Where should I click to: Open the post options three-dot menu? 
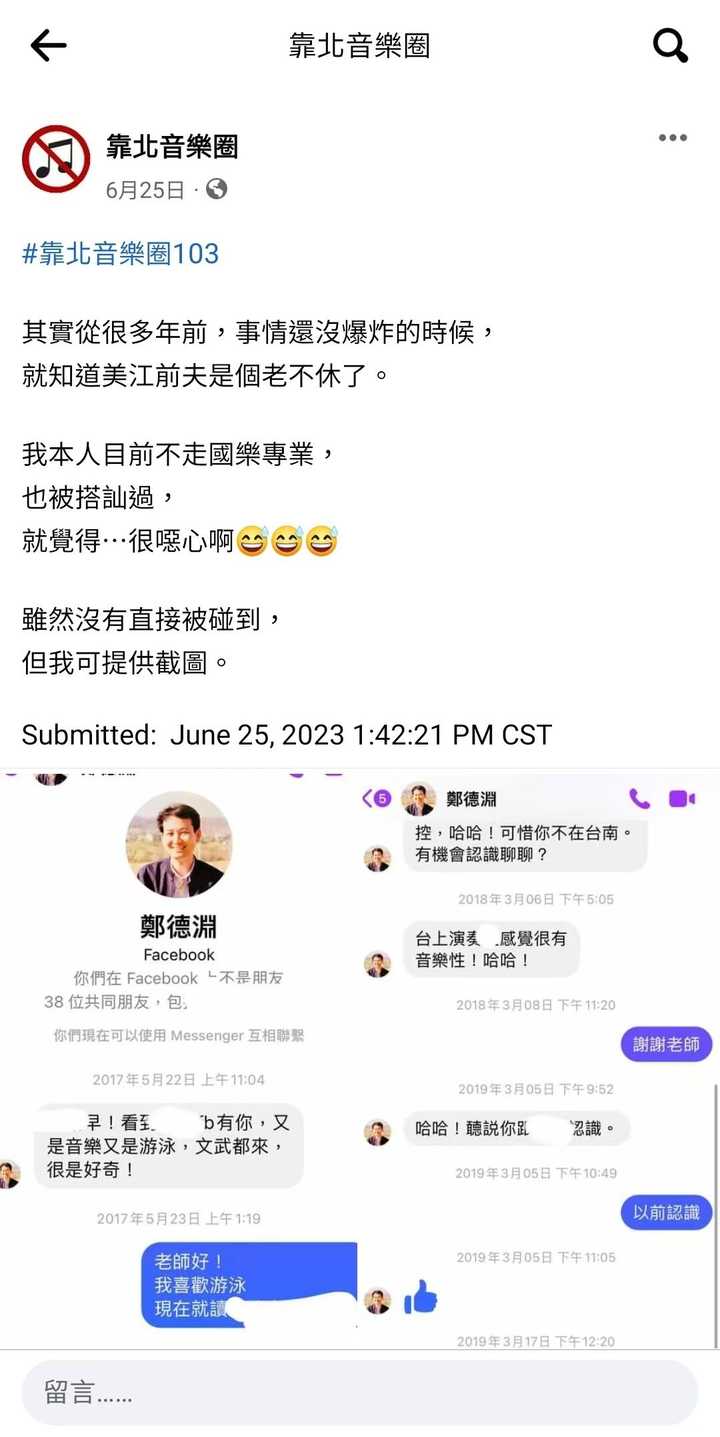click(x=671, y=137)
